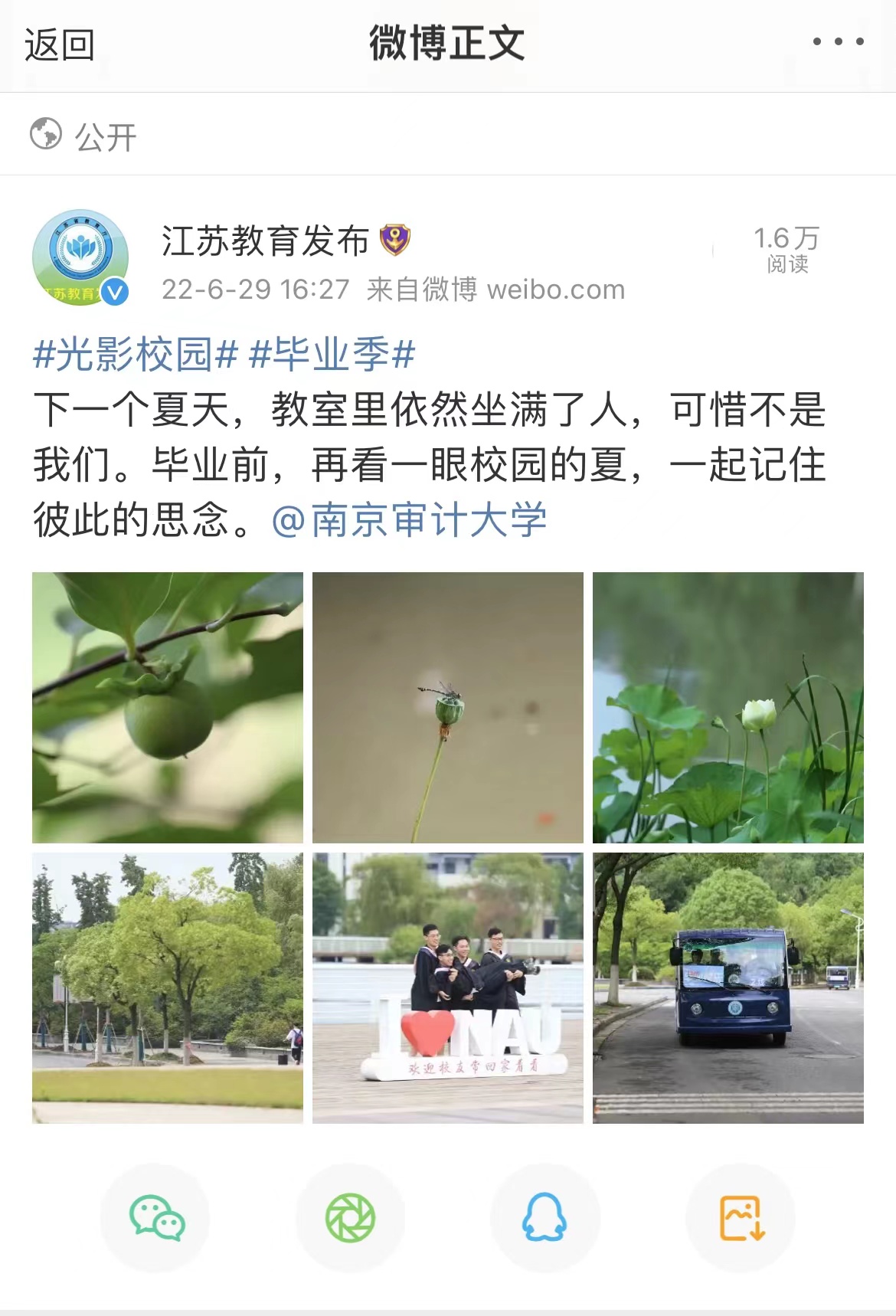Tap 返回 to go back

coord(60,44)
